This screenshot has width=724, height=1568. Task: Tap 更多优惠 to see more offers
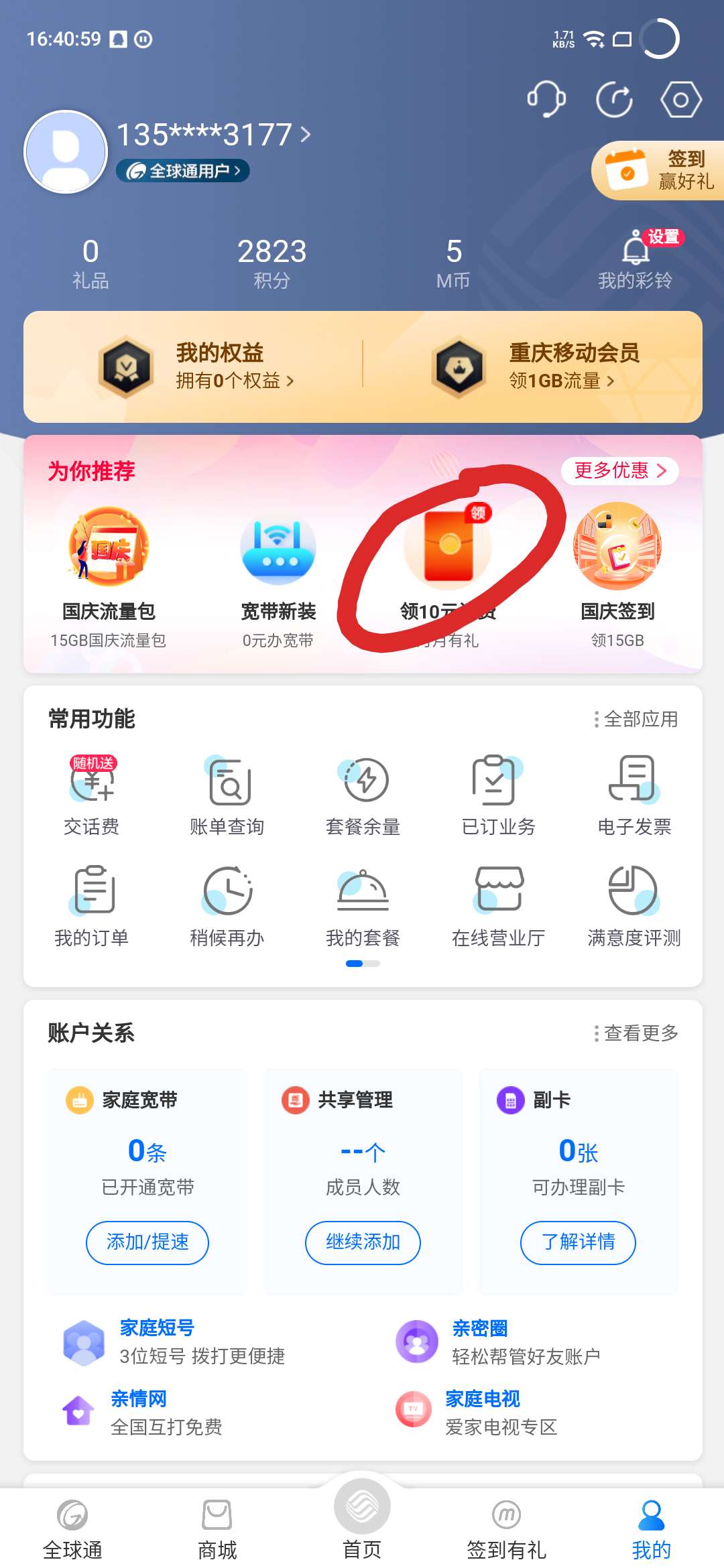coord(619,470)
